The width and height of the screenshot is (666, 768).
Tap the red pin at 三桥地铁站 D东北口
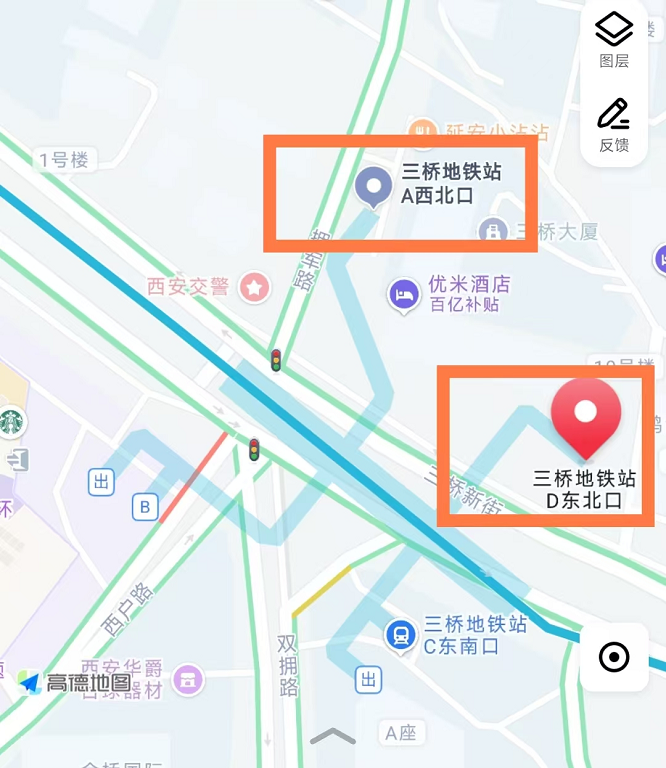[585, 415]
